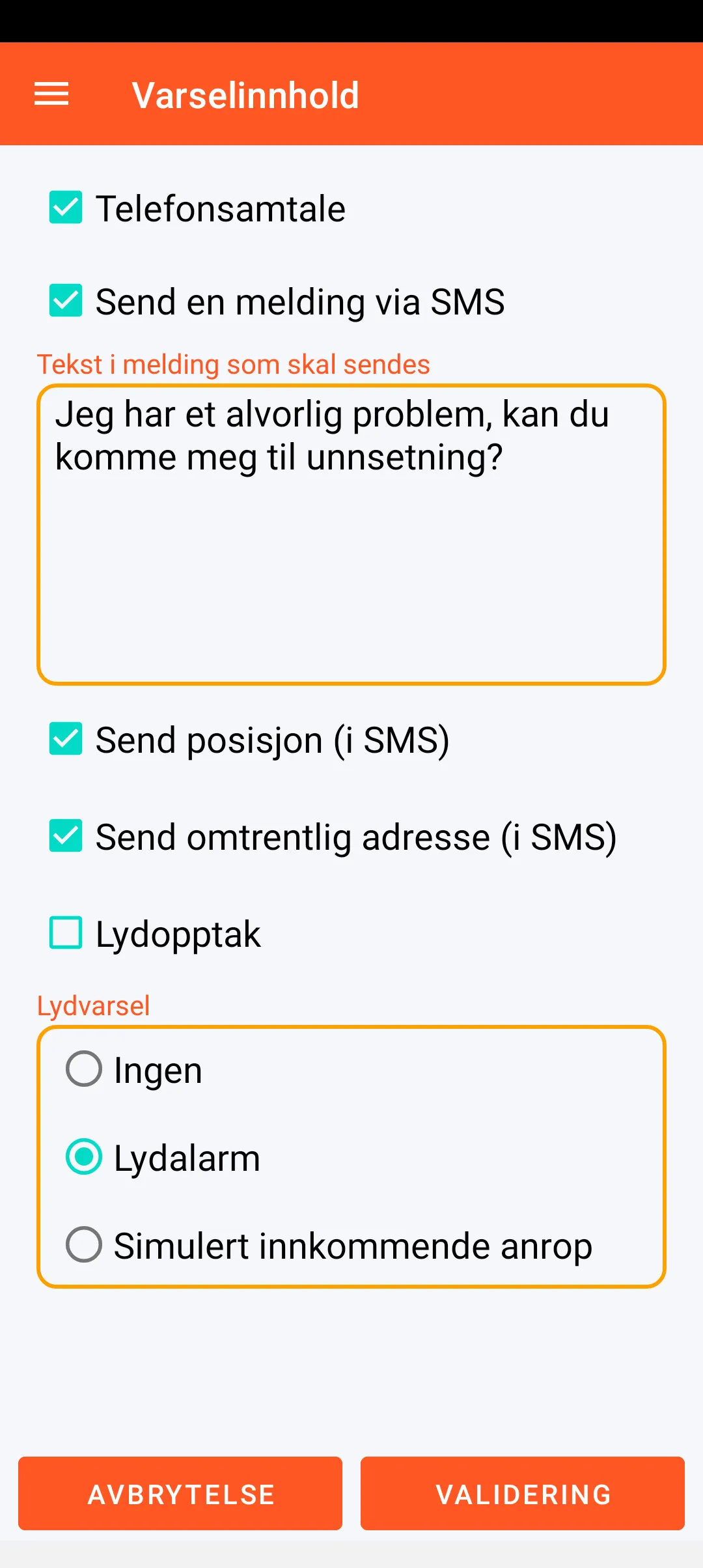Disable Send en melding via SMS
This screenshot has height=1568, width=703.
click(x=66, y=301)
